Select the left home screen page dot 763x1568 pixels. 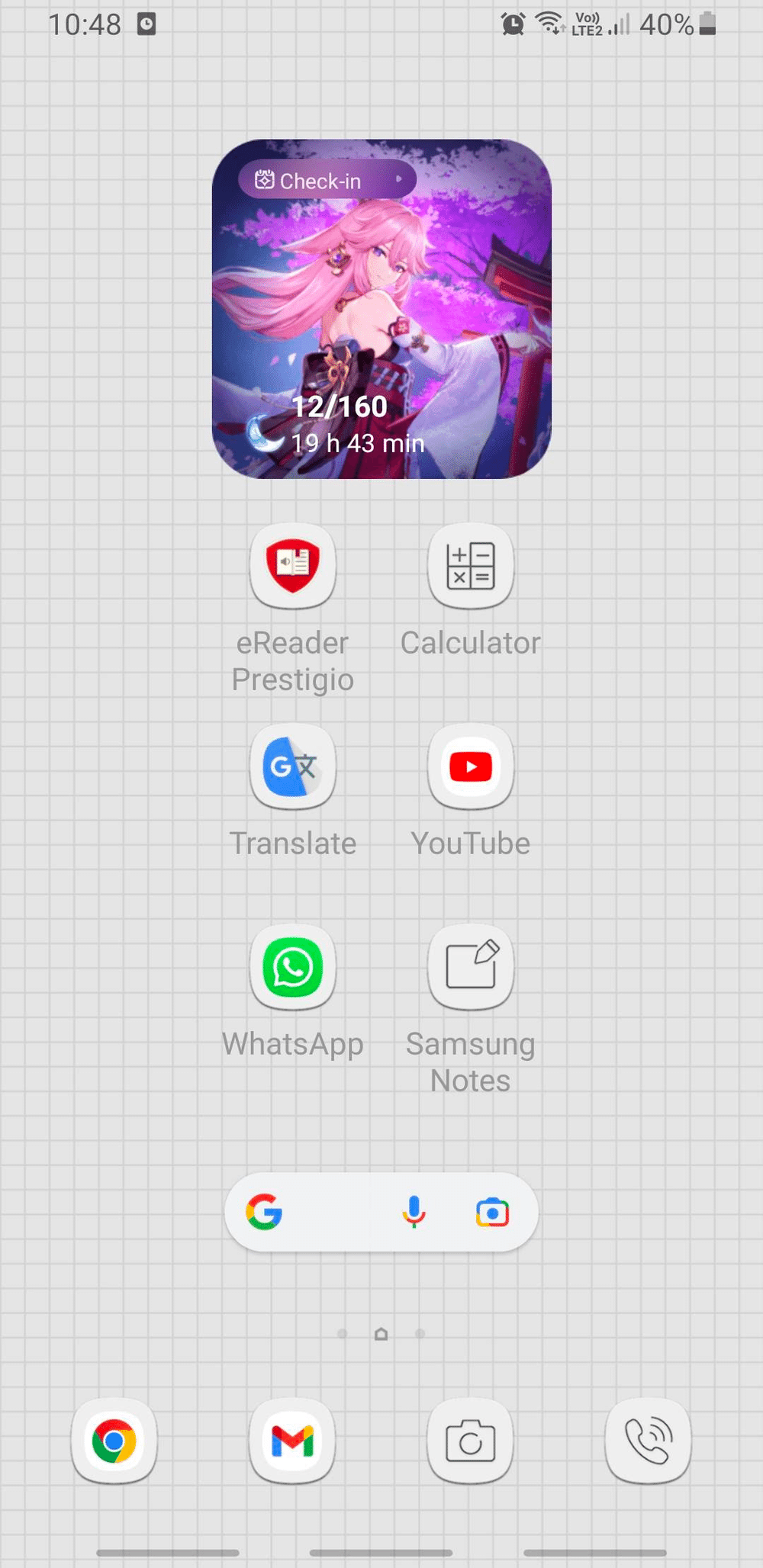click(x=342, y=1333)
